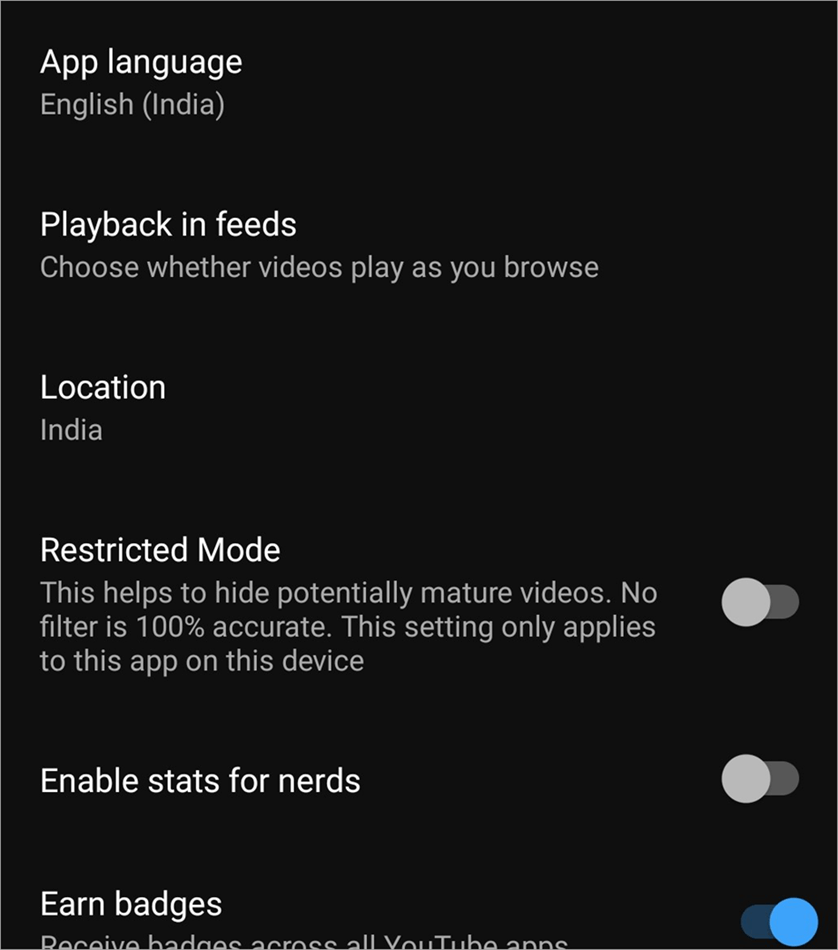This screenshot has width=838, height=950.
Task: Click the English (India) language label
Action: (132, 104)
